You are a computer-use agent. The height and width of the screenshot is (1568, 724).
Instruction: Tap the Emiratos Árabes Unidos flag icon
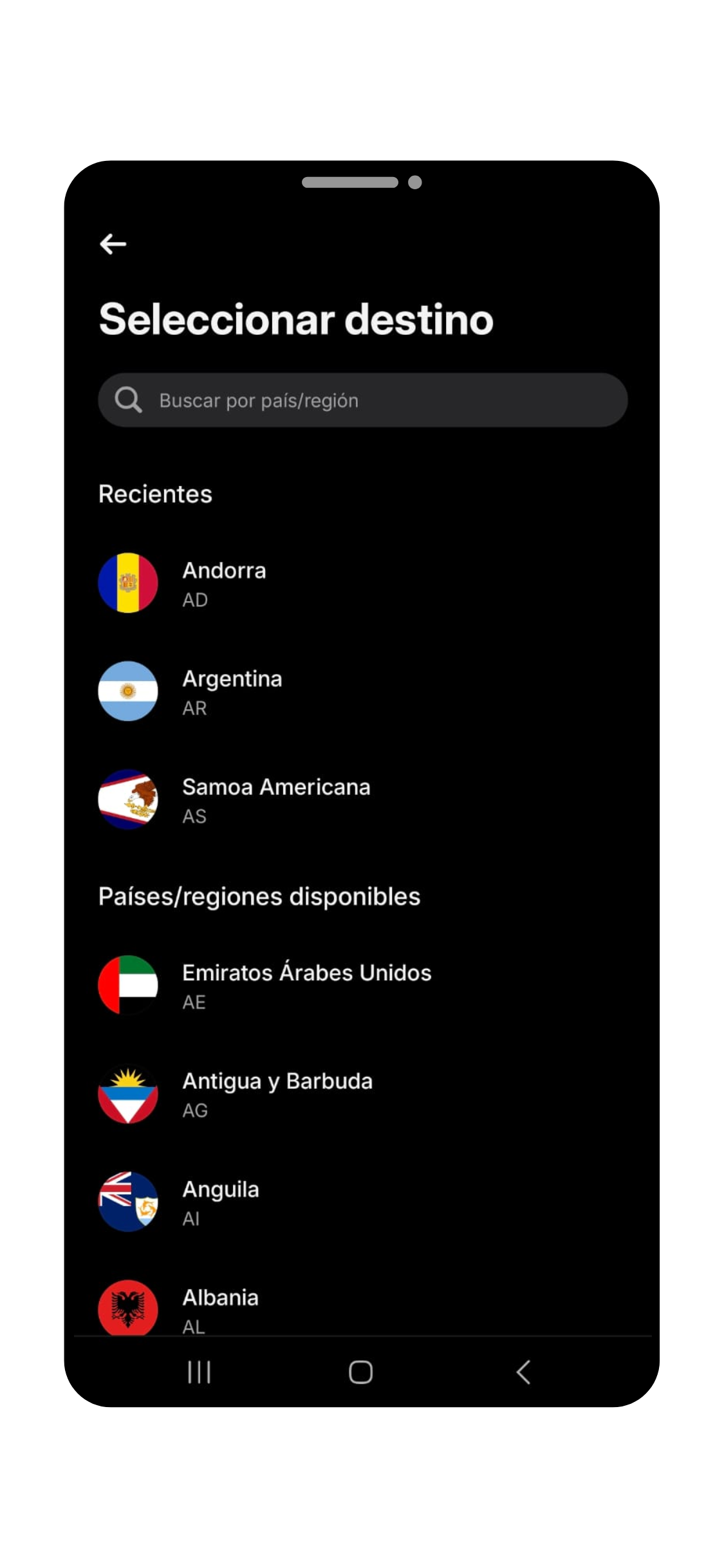pyautogui.click(x=128, y=985)
